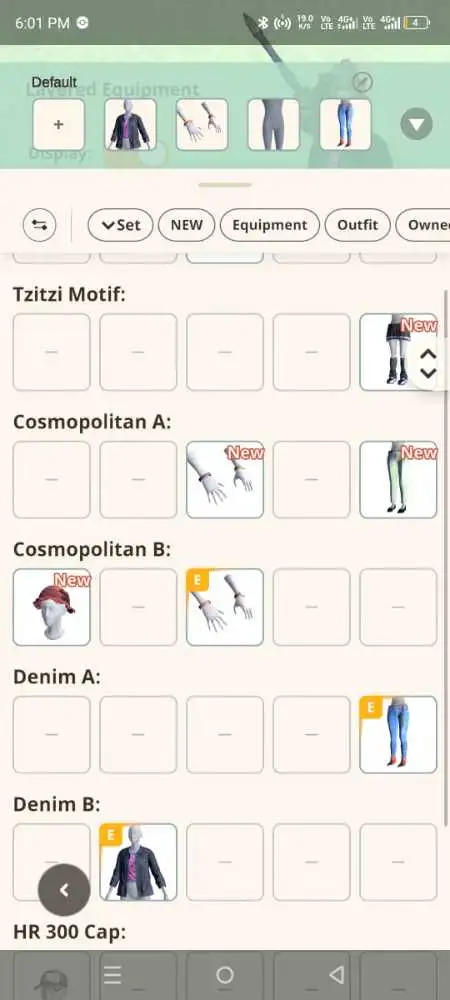Viewport: 450px width, 1000px height.
Task: Open the Set dropdown chip
Action: click(x=120, y=225)
